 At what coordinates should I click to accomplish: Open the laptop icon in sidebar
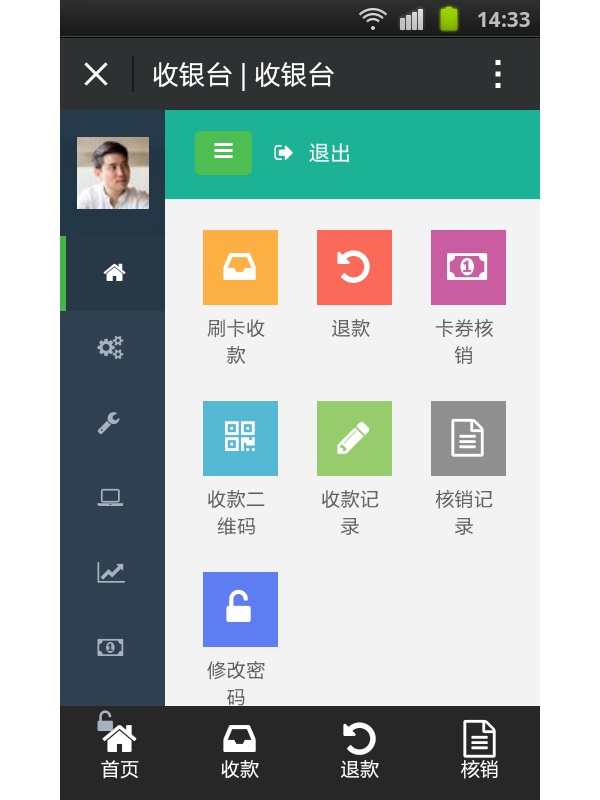click(x=110, y=497)
